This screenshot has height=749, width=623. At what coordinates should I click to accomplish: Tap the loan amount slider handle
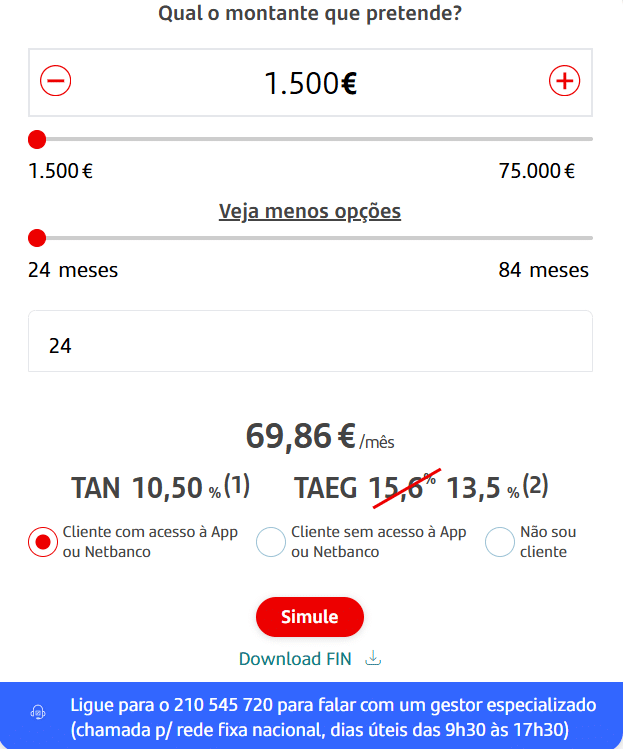(37, 139)
